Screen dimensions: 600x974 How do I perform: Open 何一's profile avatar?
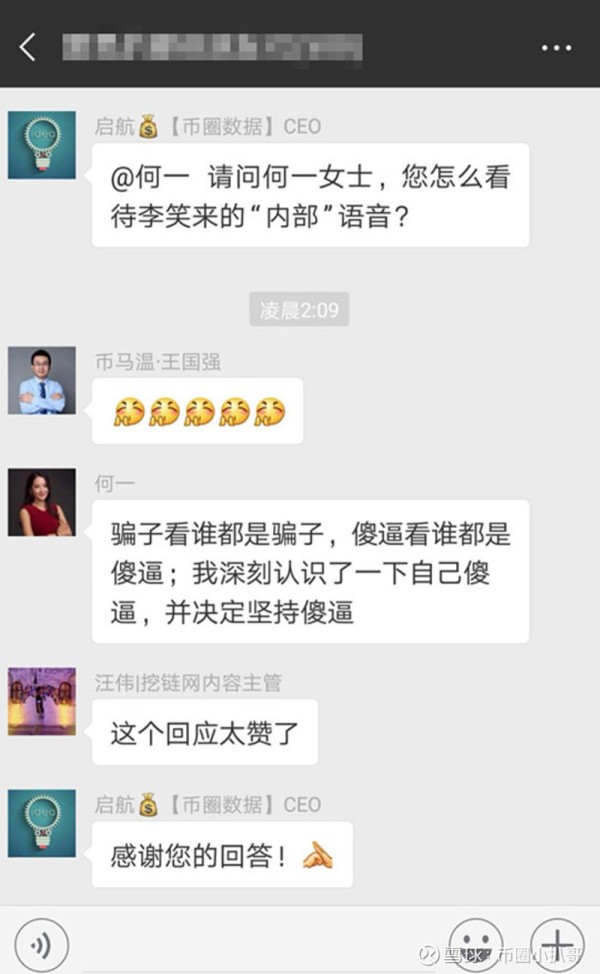pos(42,502)
